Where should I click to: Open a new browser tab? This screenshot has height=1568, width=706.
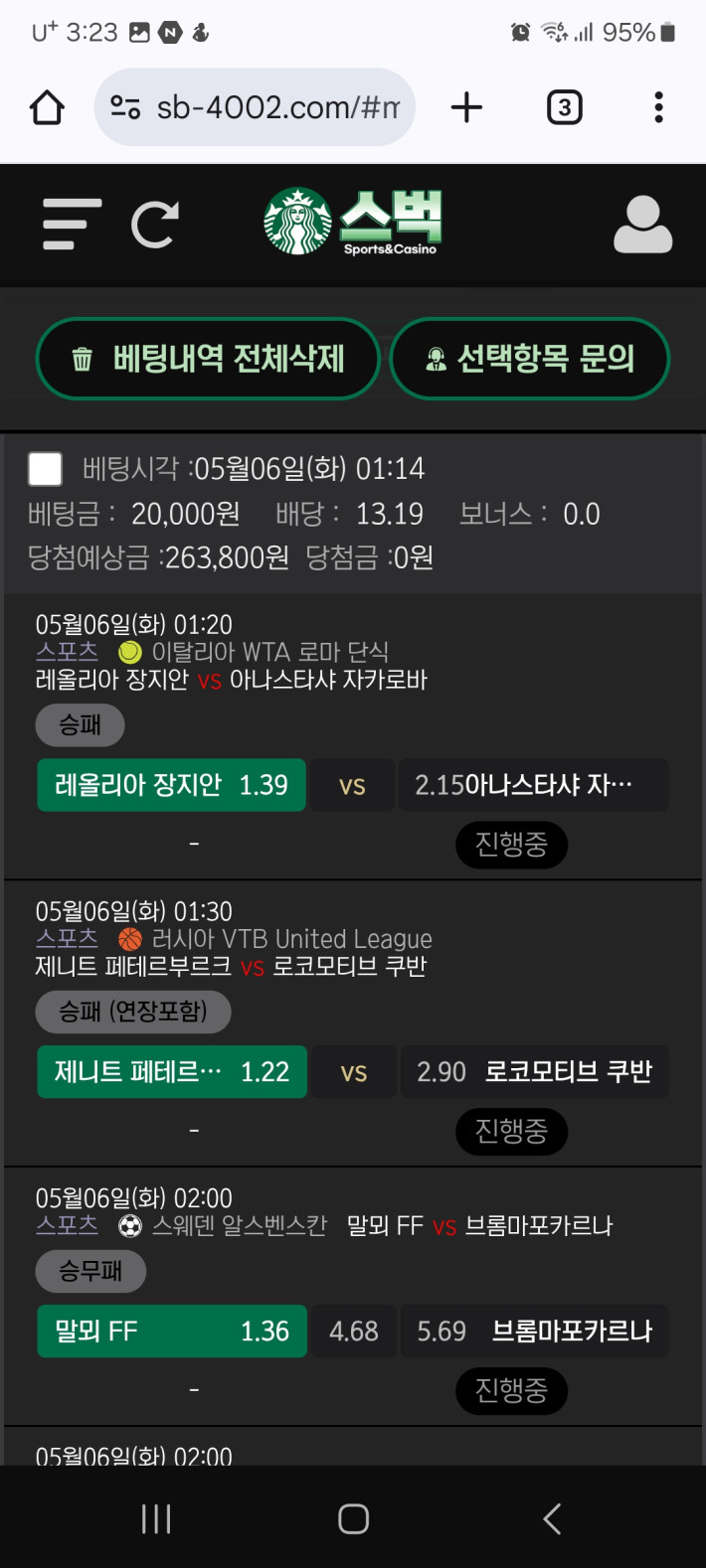[x=466, y=107]
